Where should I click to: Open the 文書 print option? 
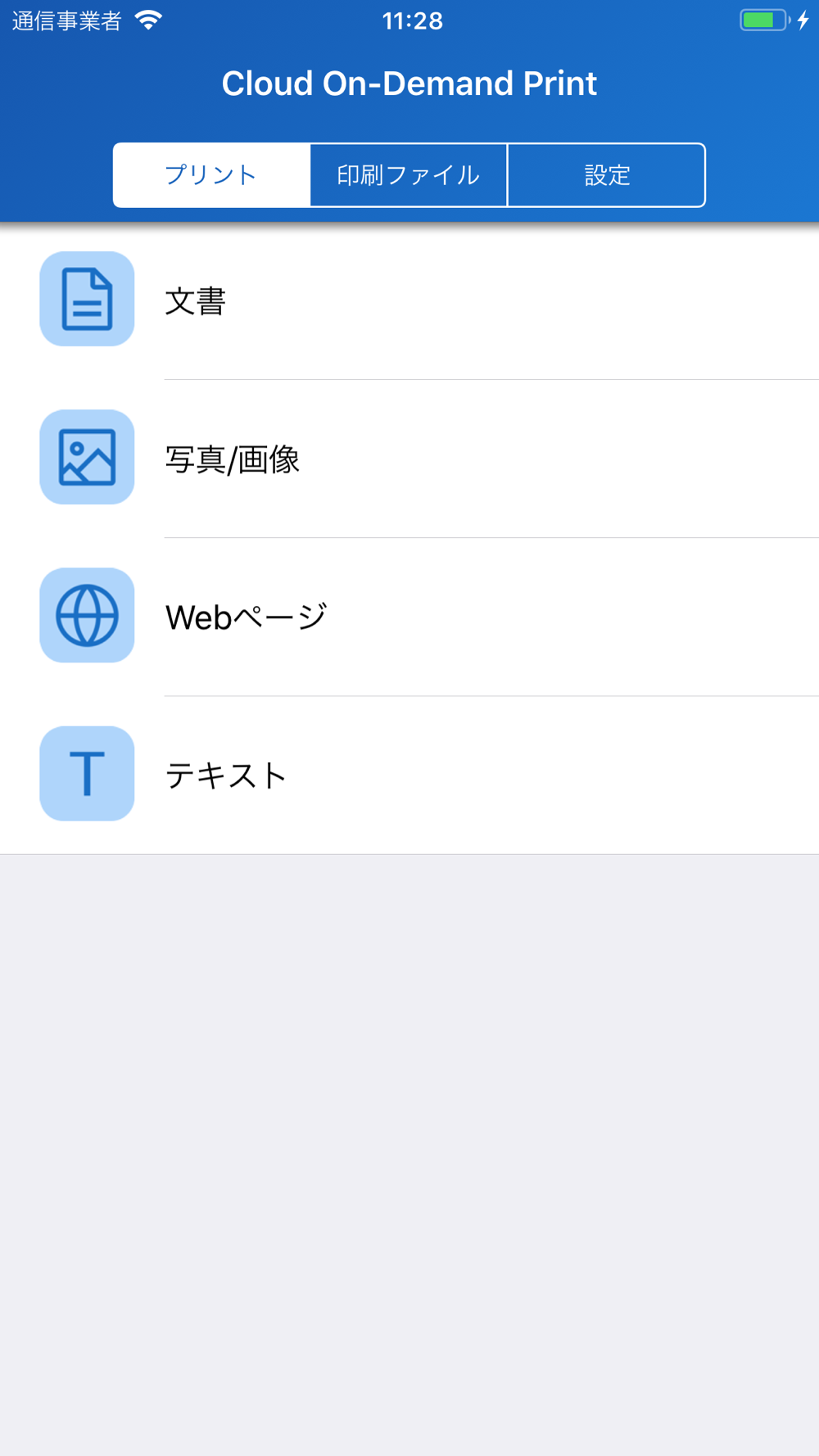pos(409,301)
